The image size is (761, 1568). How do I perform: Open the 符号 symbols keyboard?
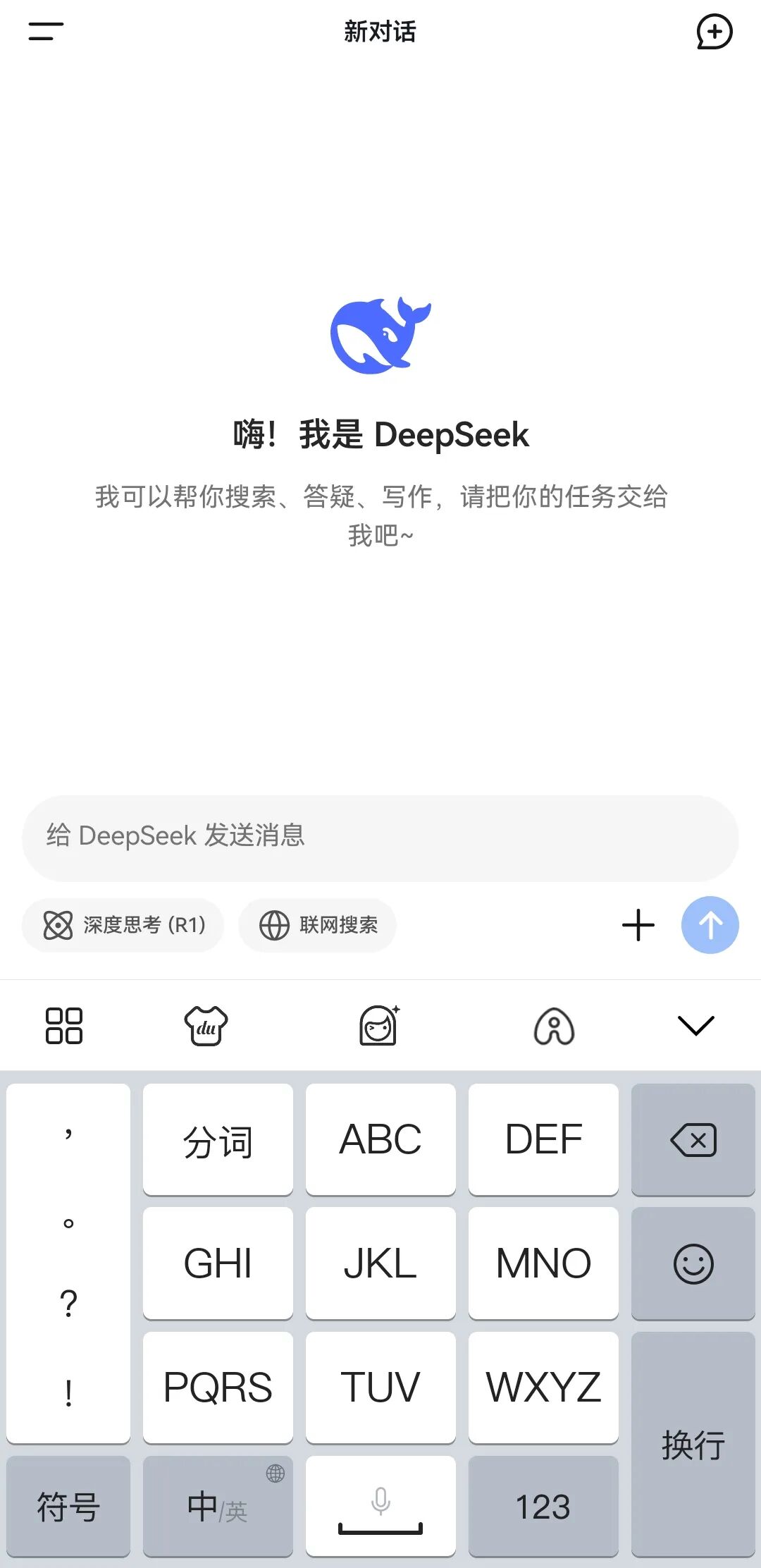(x=68, y=1507)
